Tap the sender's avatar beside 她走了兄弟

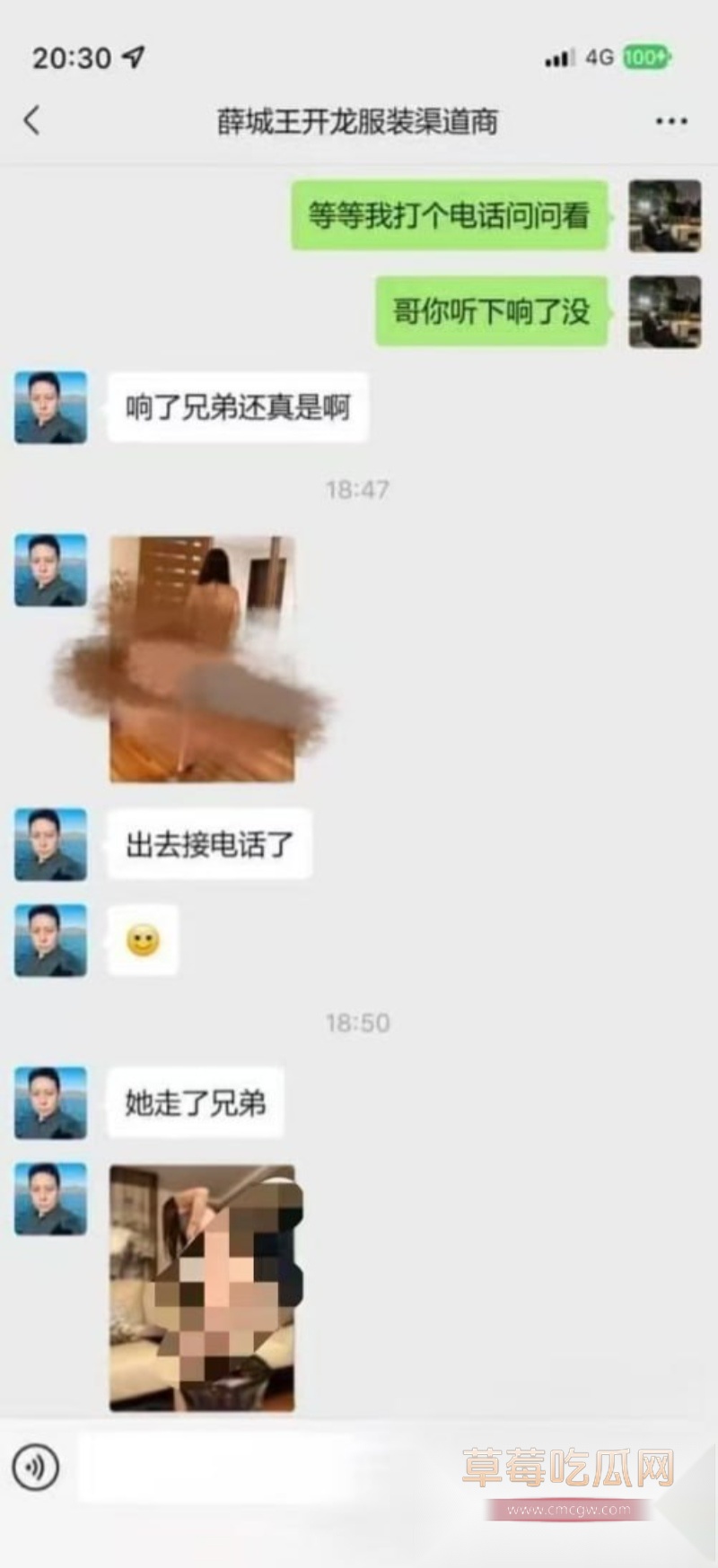point(50,1102)
